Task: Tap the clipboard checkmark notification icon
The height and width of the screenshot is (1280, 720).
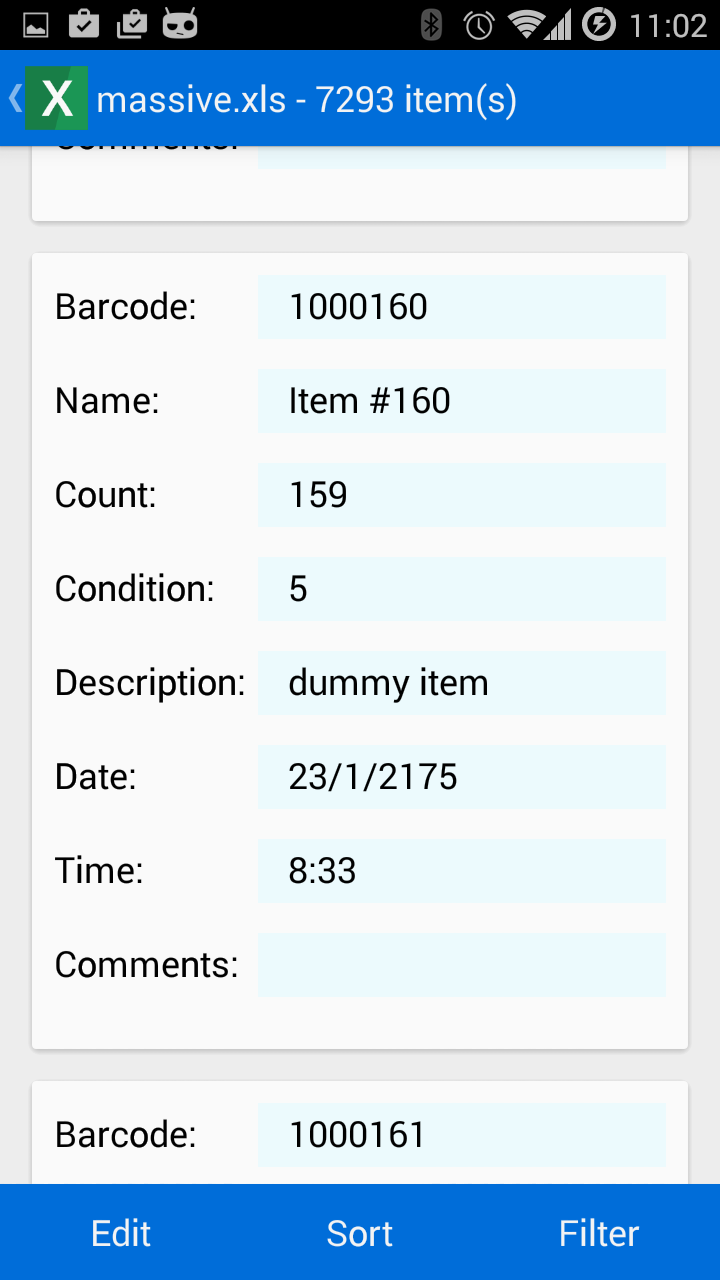Action: point(85,23)
